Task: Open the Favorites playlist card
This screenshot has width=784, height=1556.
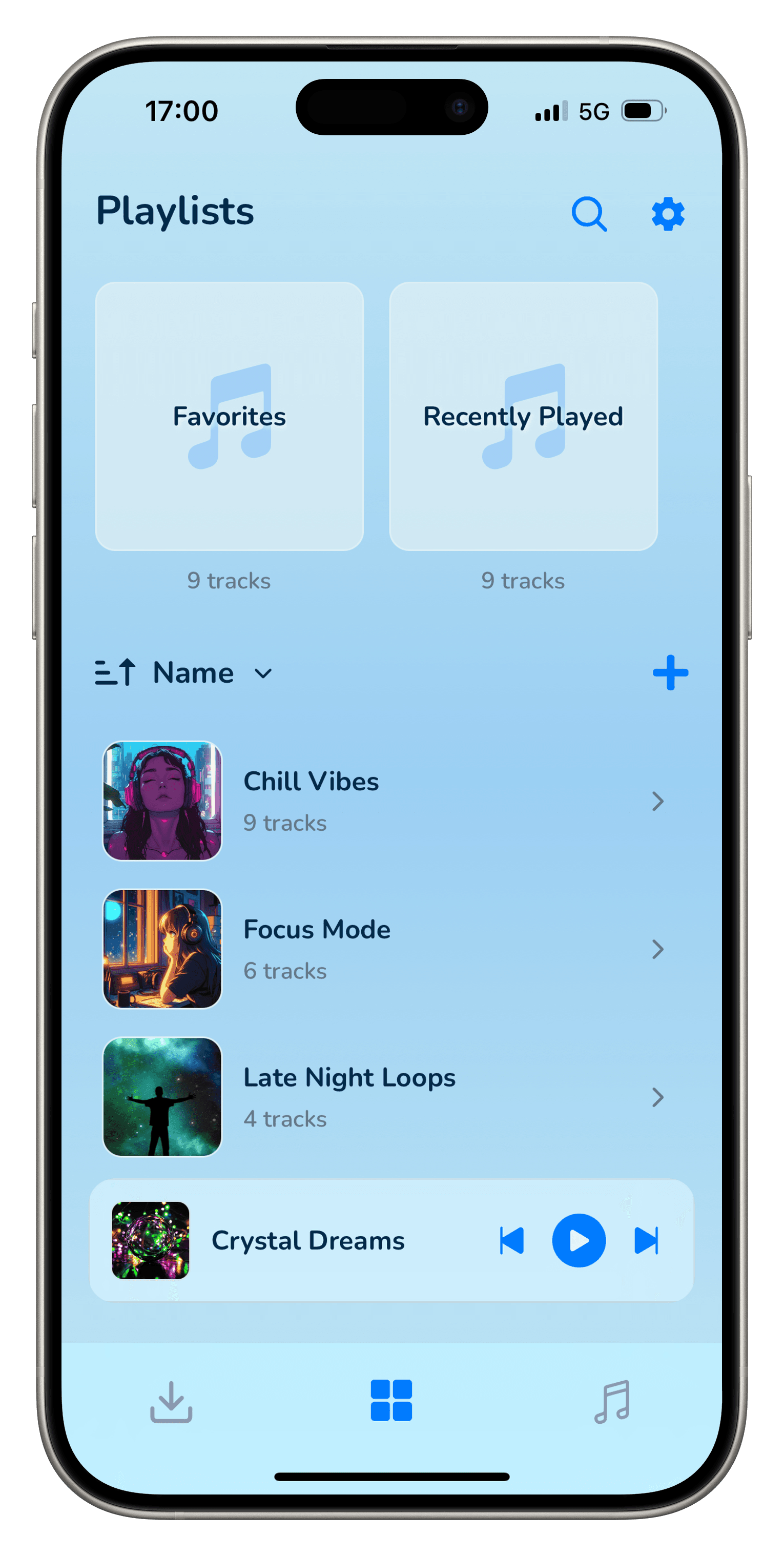Action: (x=230, y=416)
